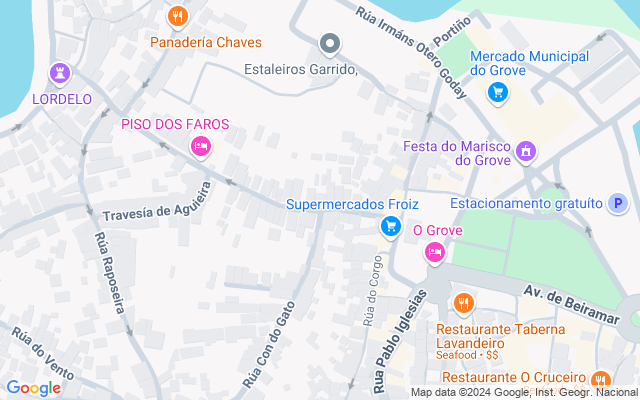Open the Panadería Chaves map pin
The height and width of the screenshot is (400, 640).
177,16
